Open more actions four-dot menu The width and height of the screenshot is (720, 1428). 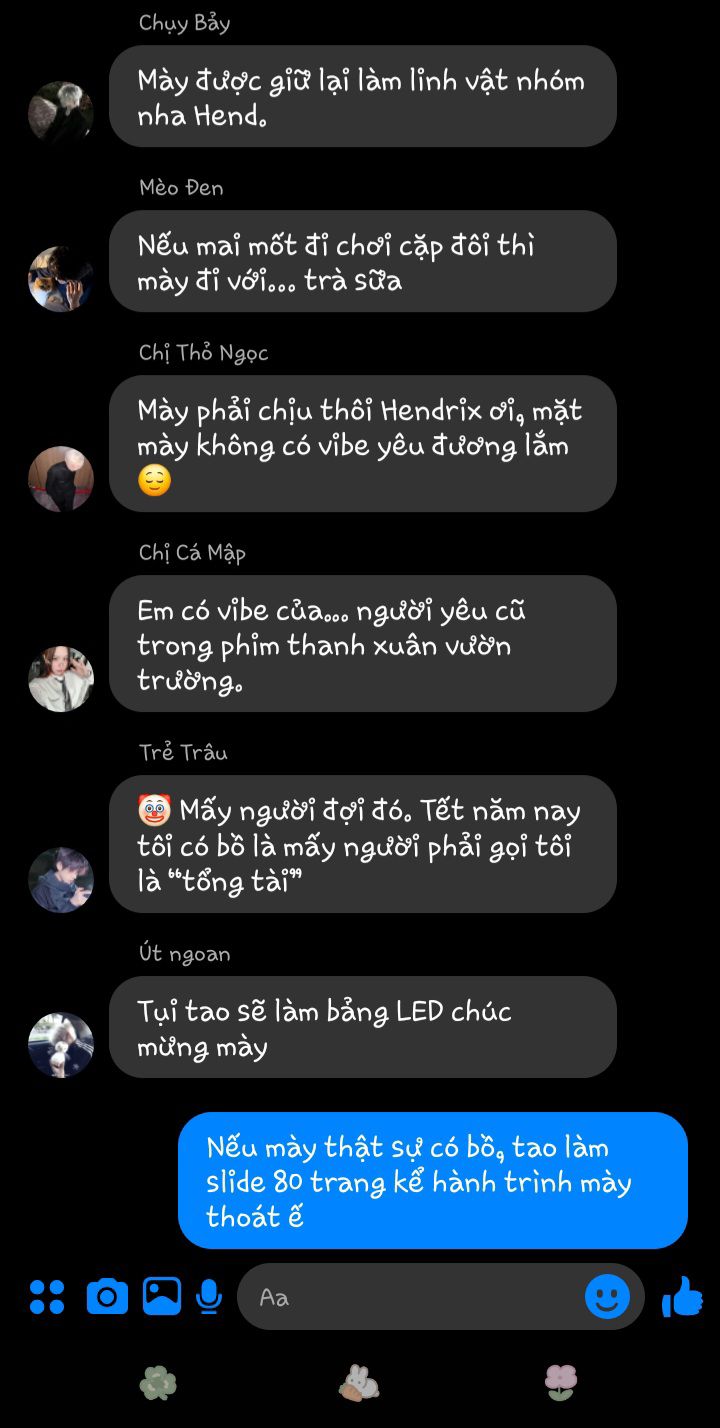point(47,1296)
